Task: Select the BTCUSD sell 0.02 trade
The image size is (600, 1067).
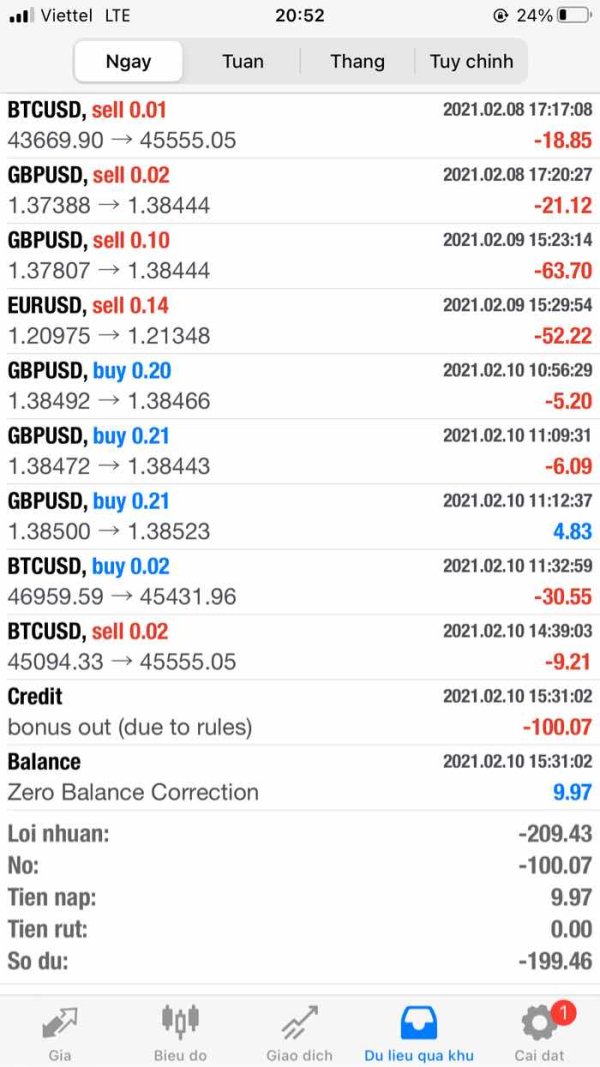Action: pyautogui.click(x=300, y=646)
